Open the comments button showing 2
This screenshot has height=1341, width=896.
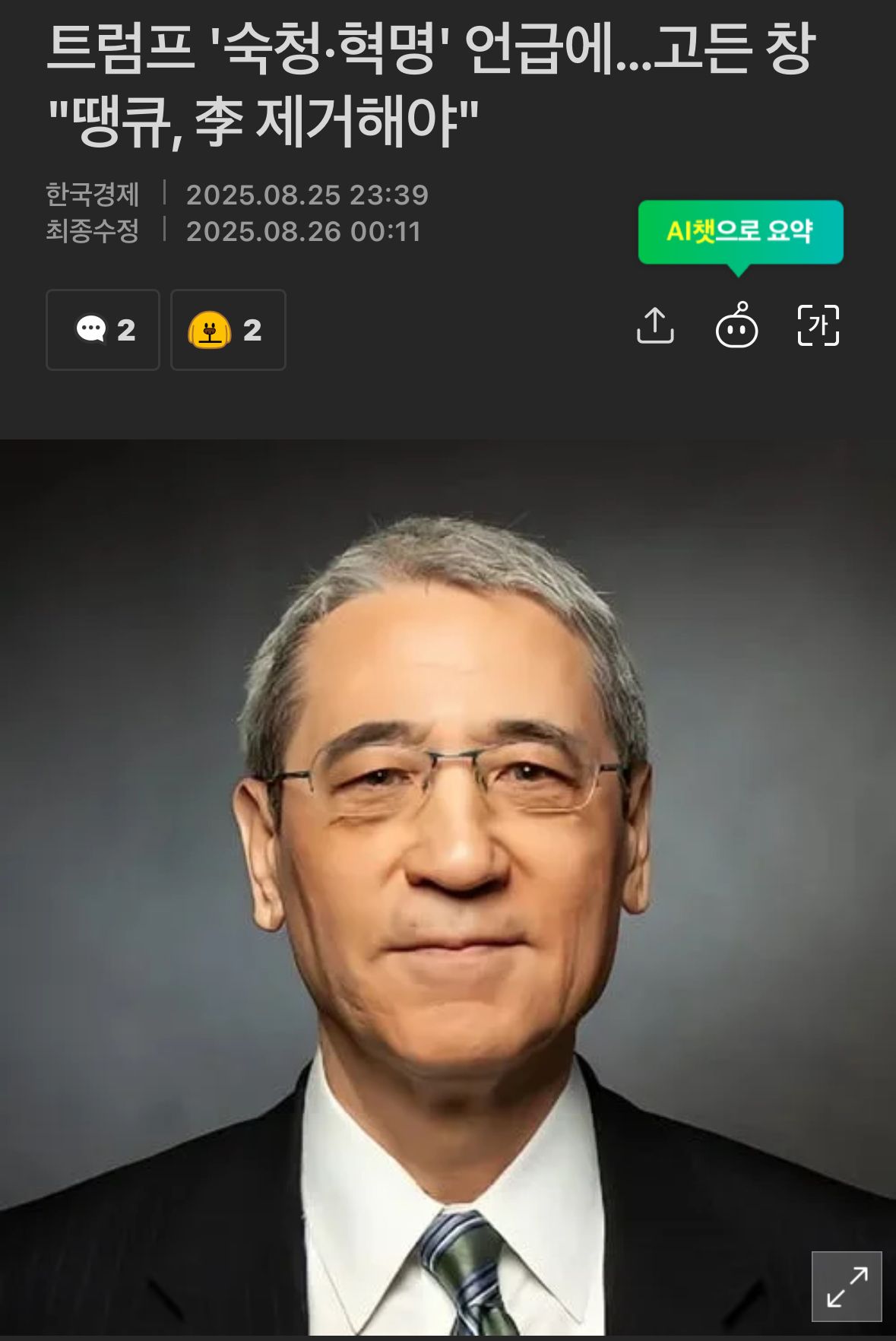103,330
